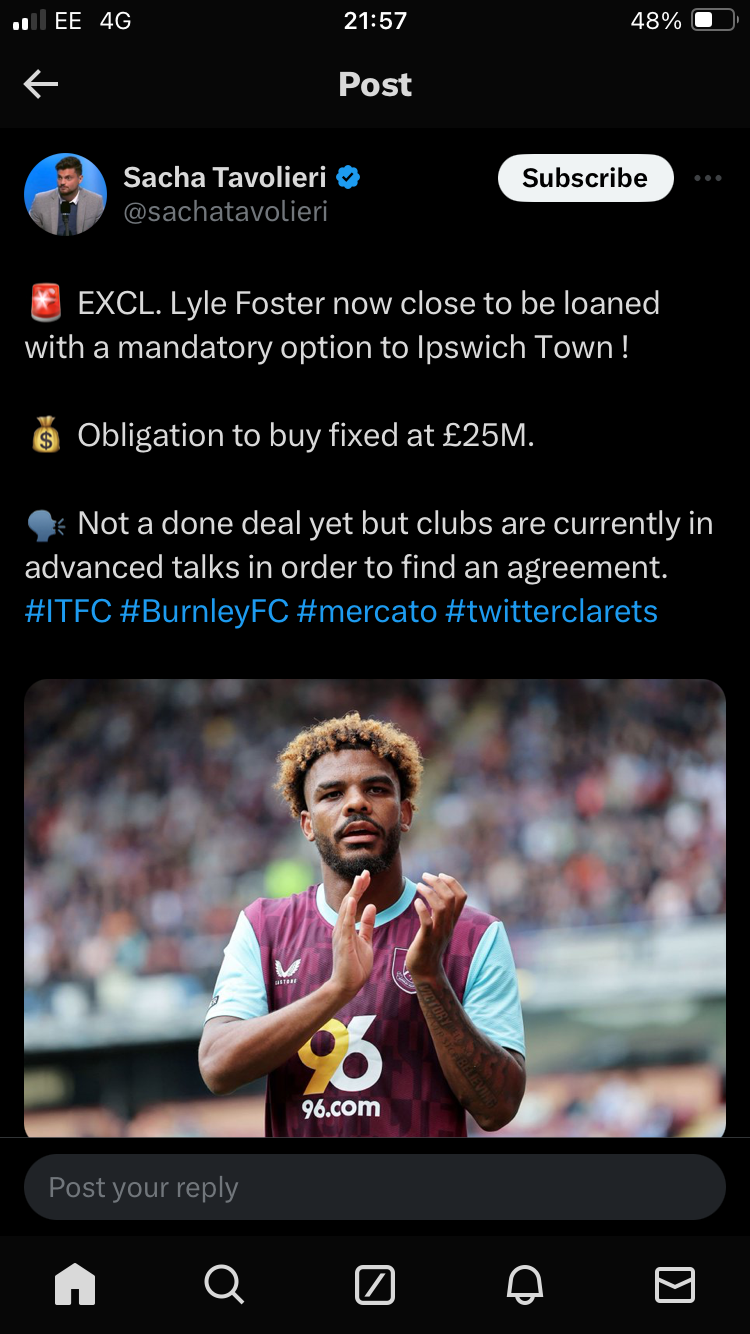The image size is (750, 1334).
Task: Open the #mercato hashtag
Action: [x=366, y=611]
